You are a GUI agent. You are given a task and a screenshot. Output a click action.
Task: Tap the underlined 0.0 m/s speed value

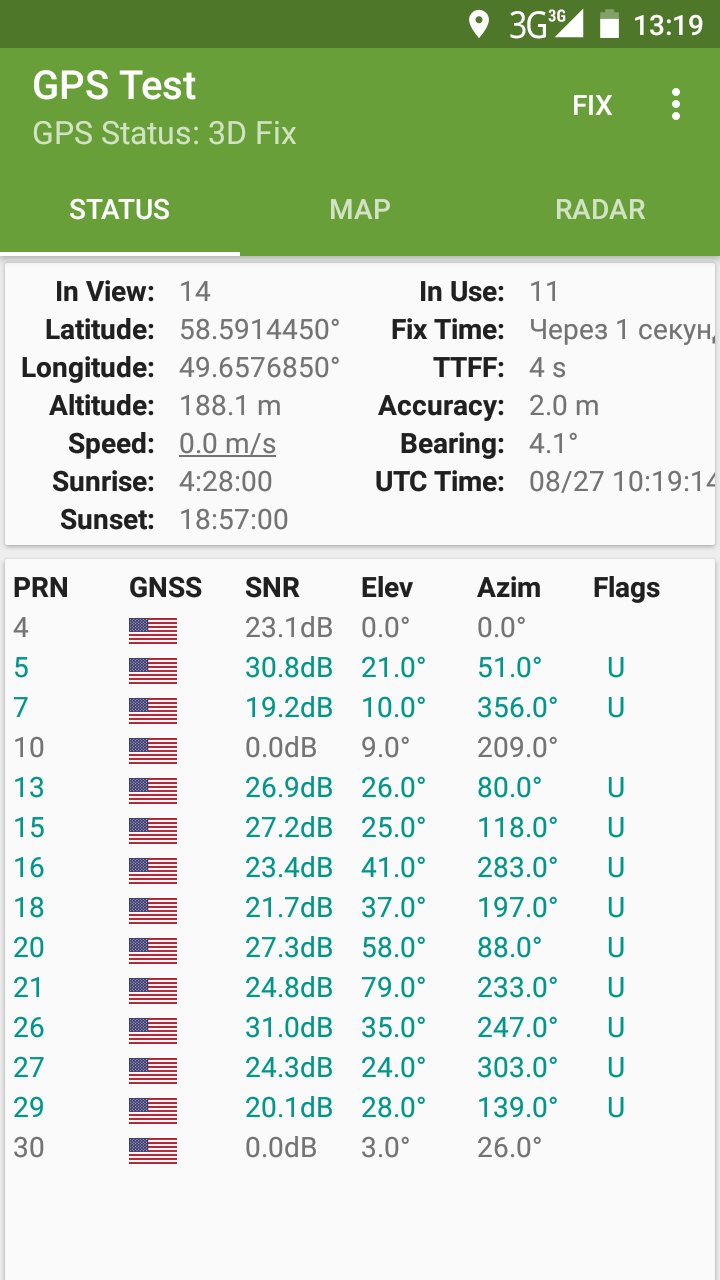click(228, 444)
